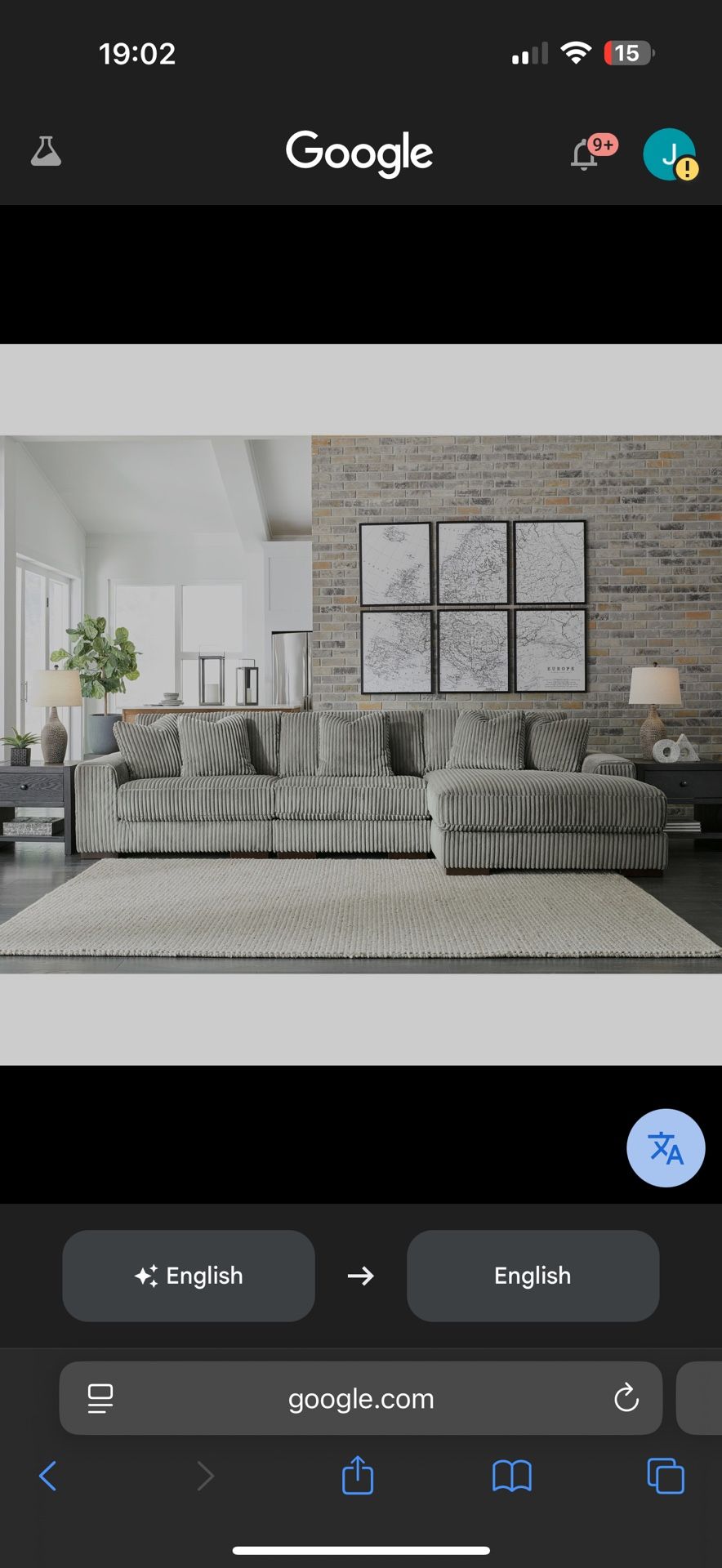The width and height of the screenshot is (722, 1568).
Task: Open Safari bookmarks
Action: (x=512, y=1476)
